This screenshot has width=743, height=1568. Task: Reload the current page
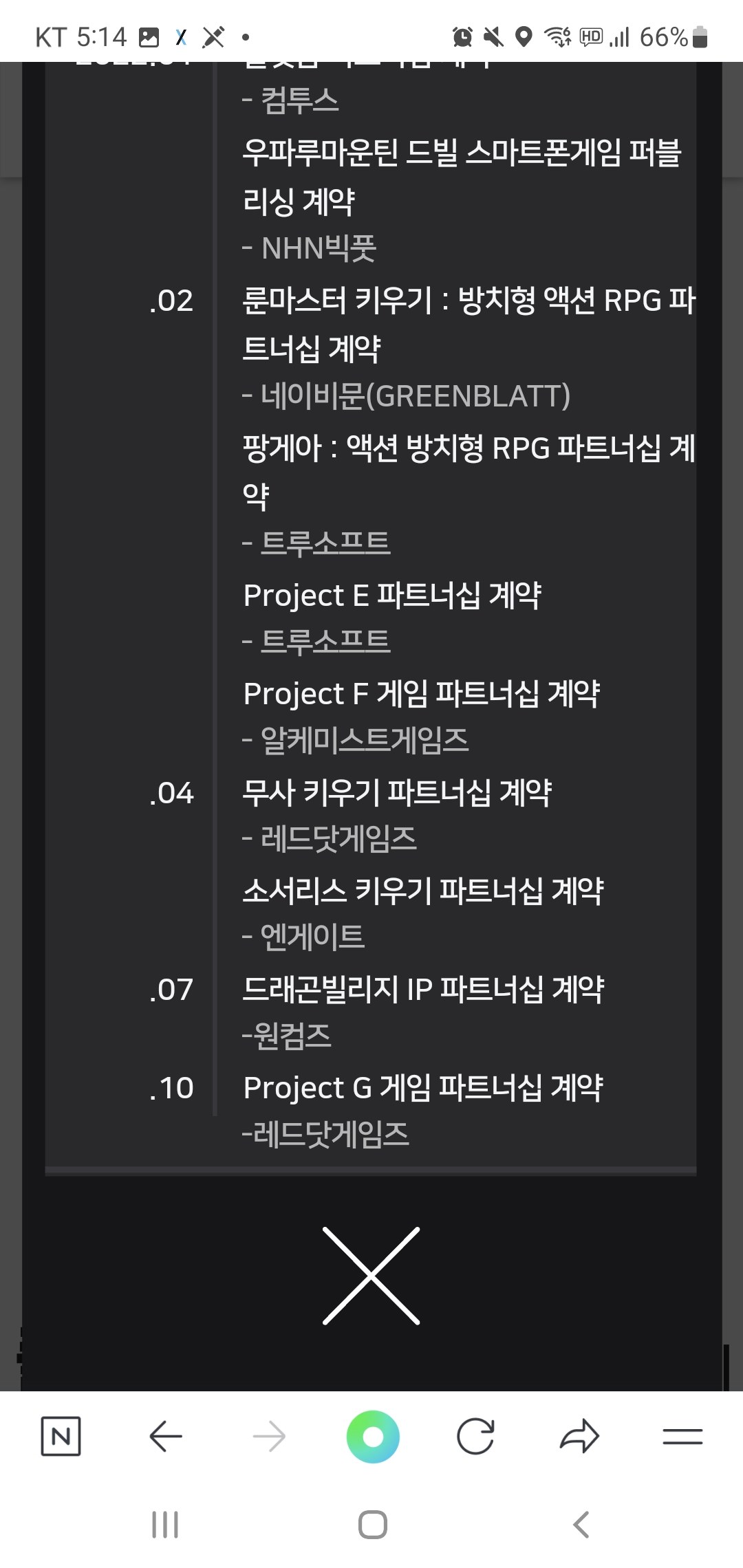click(475, 1437)
